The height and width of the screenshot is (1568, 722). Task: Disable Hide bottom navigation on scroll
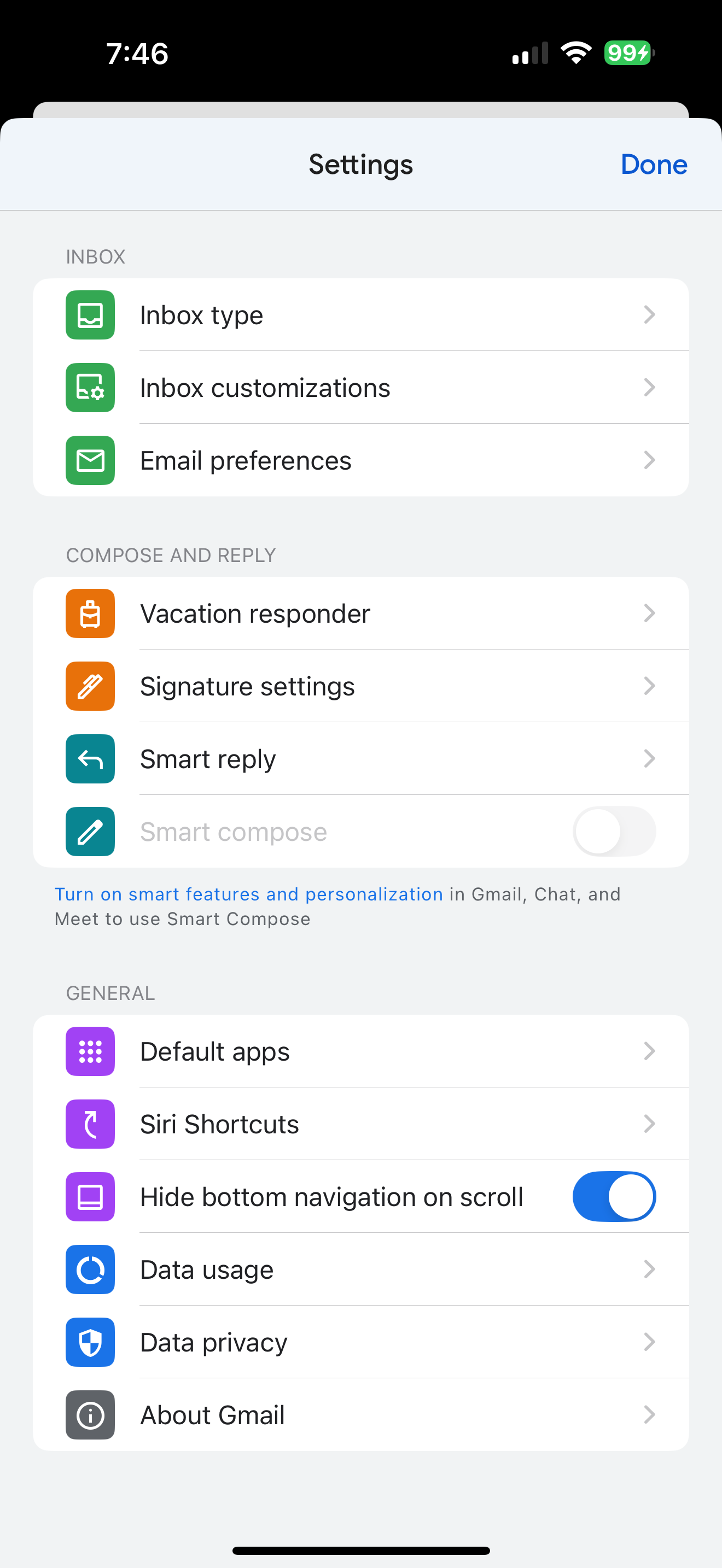coord(614,1197)
